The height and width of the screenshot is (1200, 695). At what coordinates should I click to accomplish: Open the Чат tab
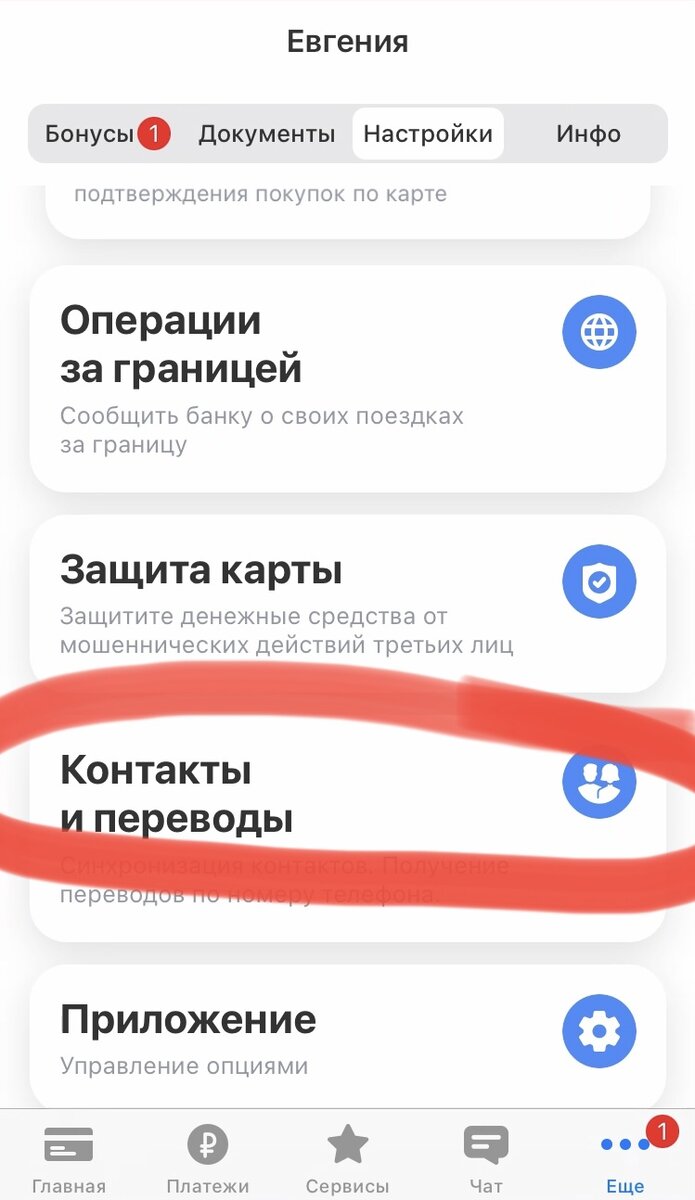click(x=486, y=1158)
